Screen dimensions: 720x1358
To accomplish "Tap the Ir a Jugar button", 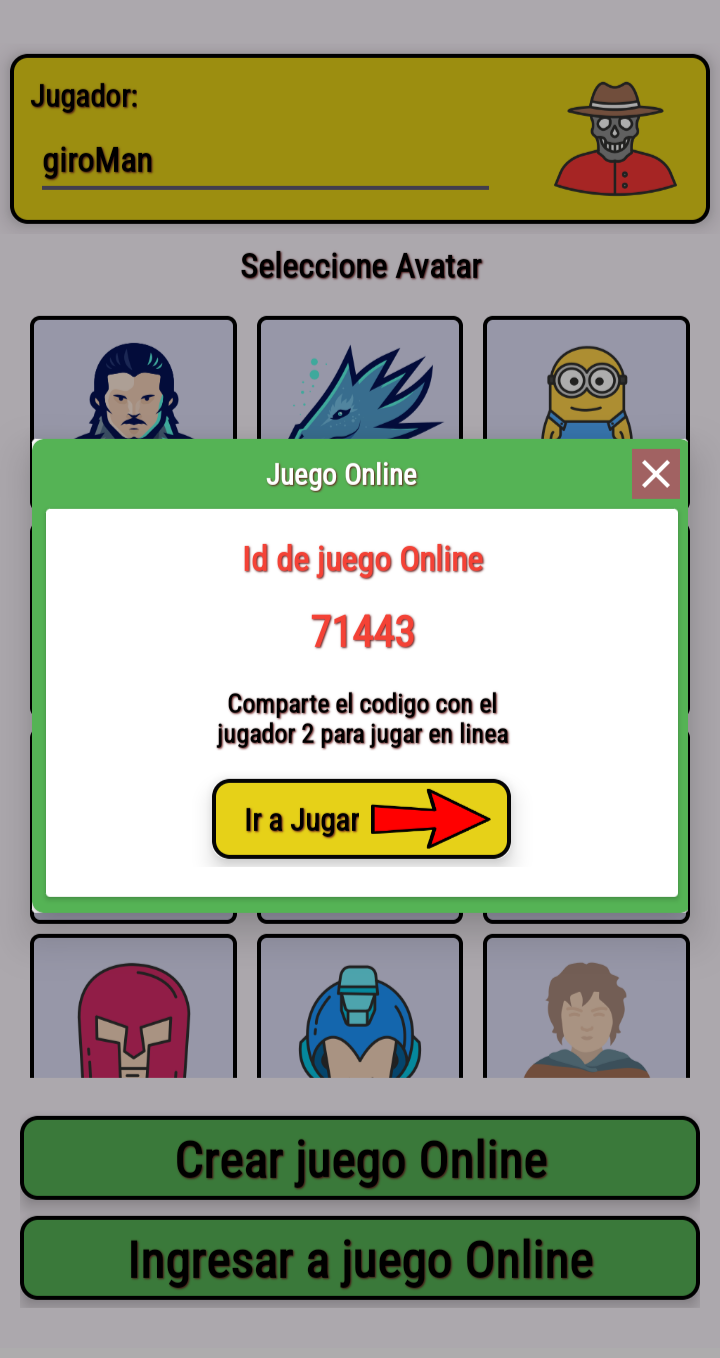I will coord(361,820).
